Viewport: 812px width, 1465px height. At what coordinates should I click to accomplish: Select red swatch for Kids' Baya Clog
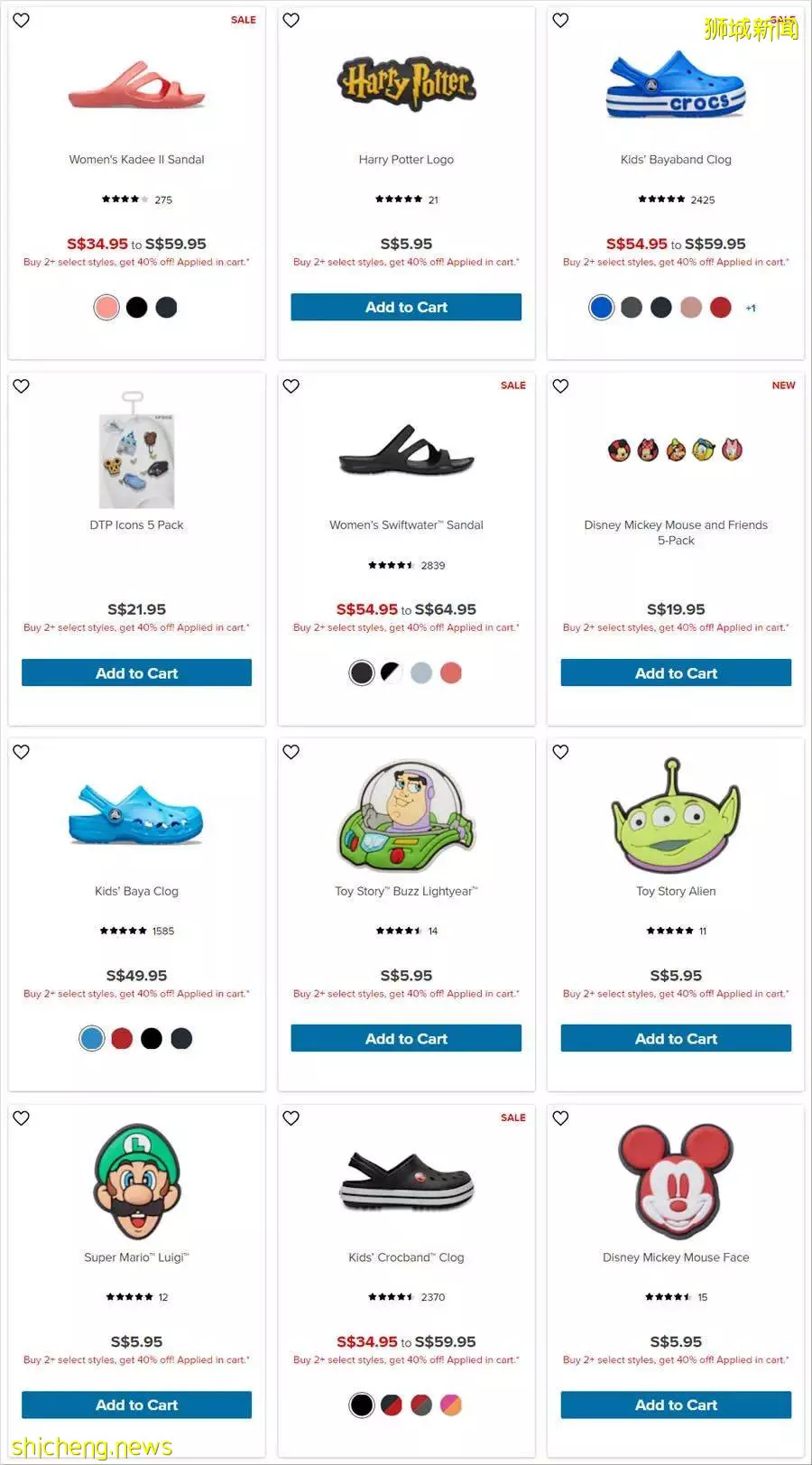[122, 1038]
